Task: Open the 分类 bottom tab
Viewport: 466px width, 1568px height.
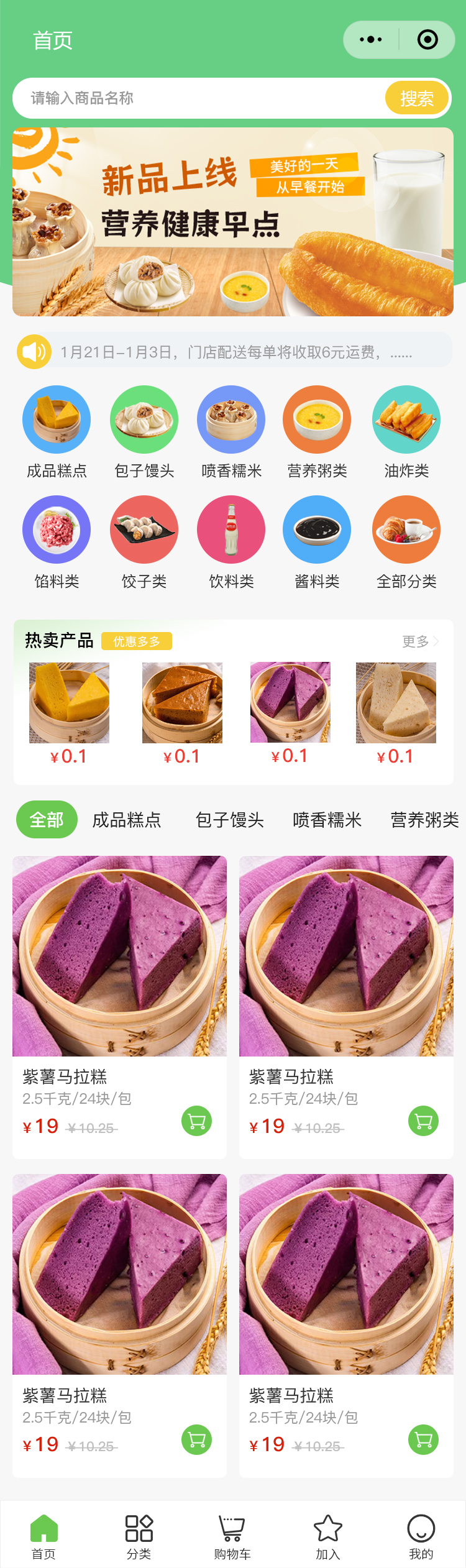Action: pyautogui.click(x=139, y=1536)
